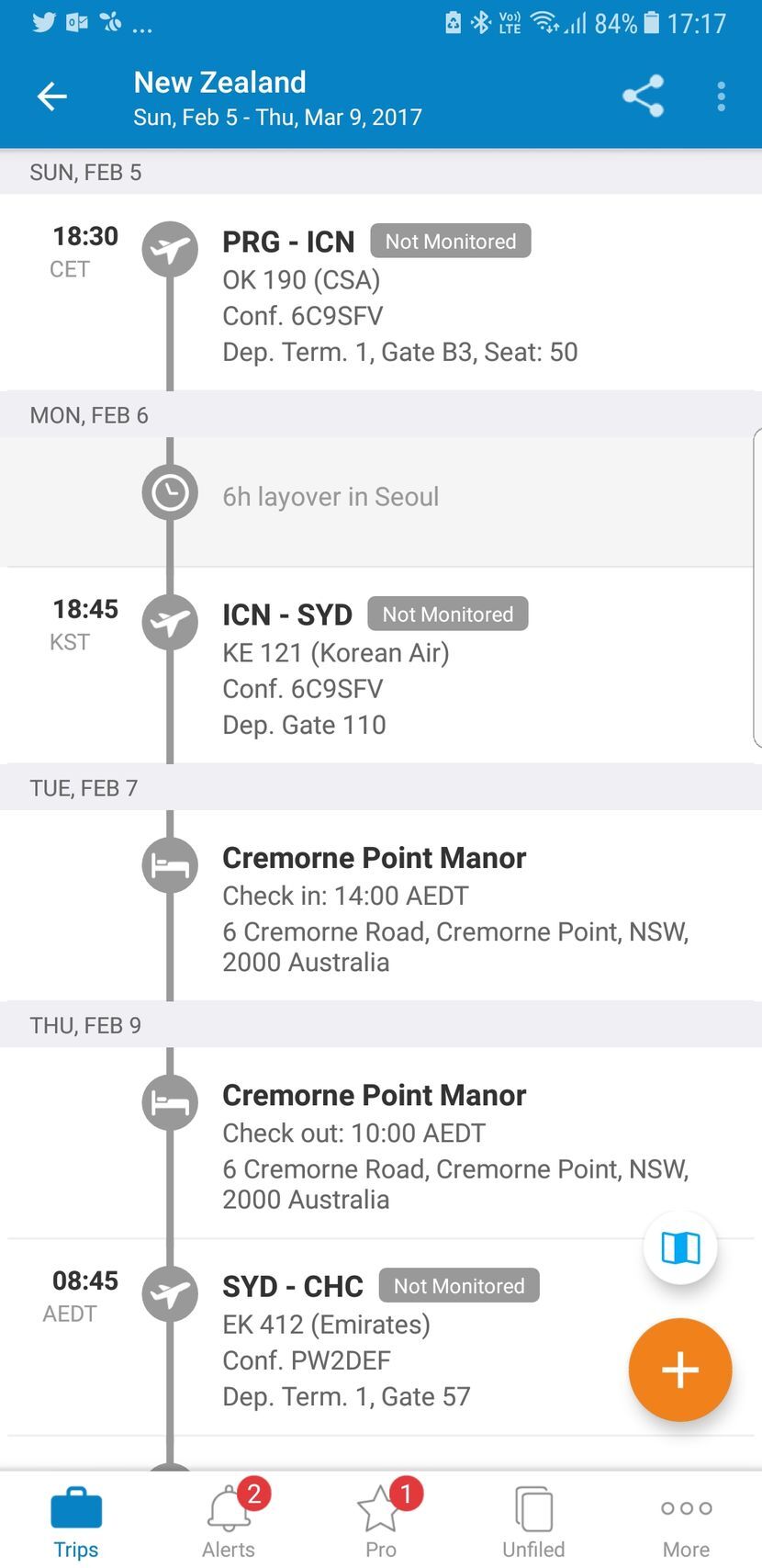Open the trip map using the floating map icon

[679, 1247]
